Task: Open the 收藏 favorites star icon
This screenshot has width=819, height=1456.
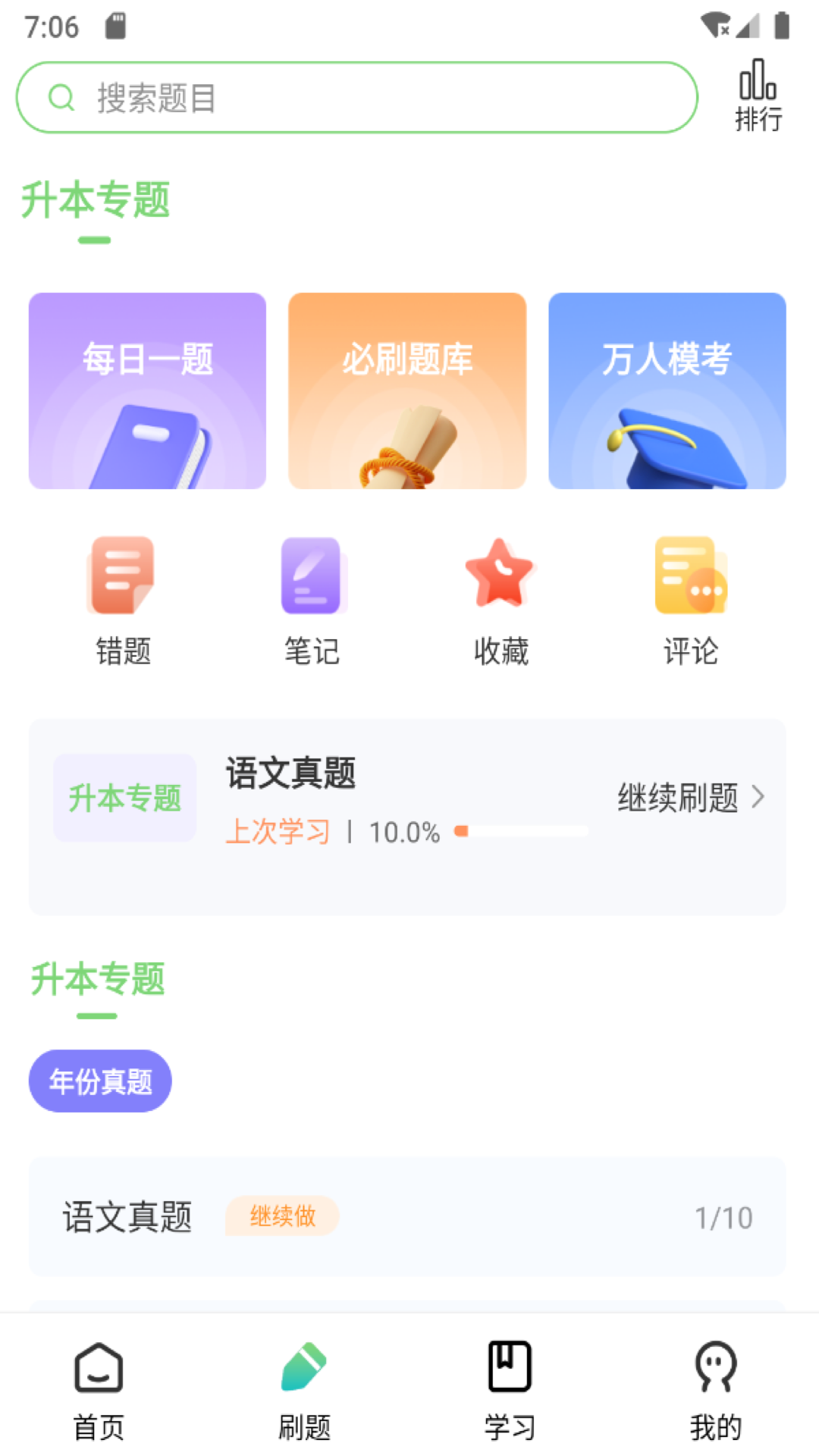Action: point(501,599)
